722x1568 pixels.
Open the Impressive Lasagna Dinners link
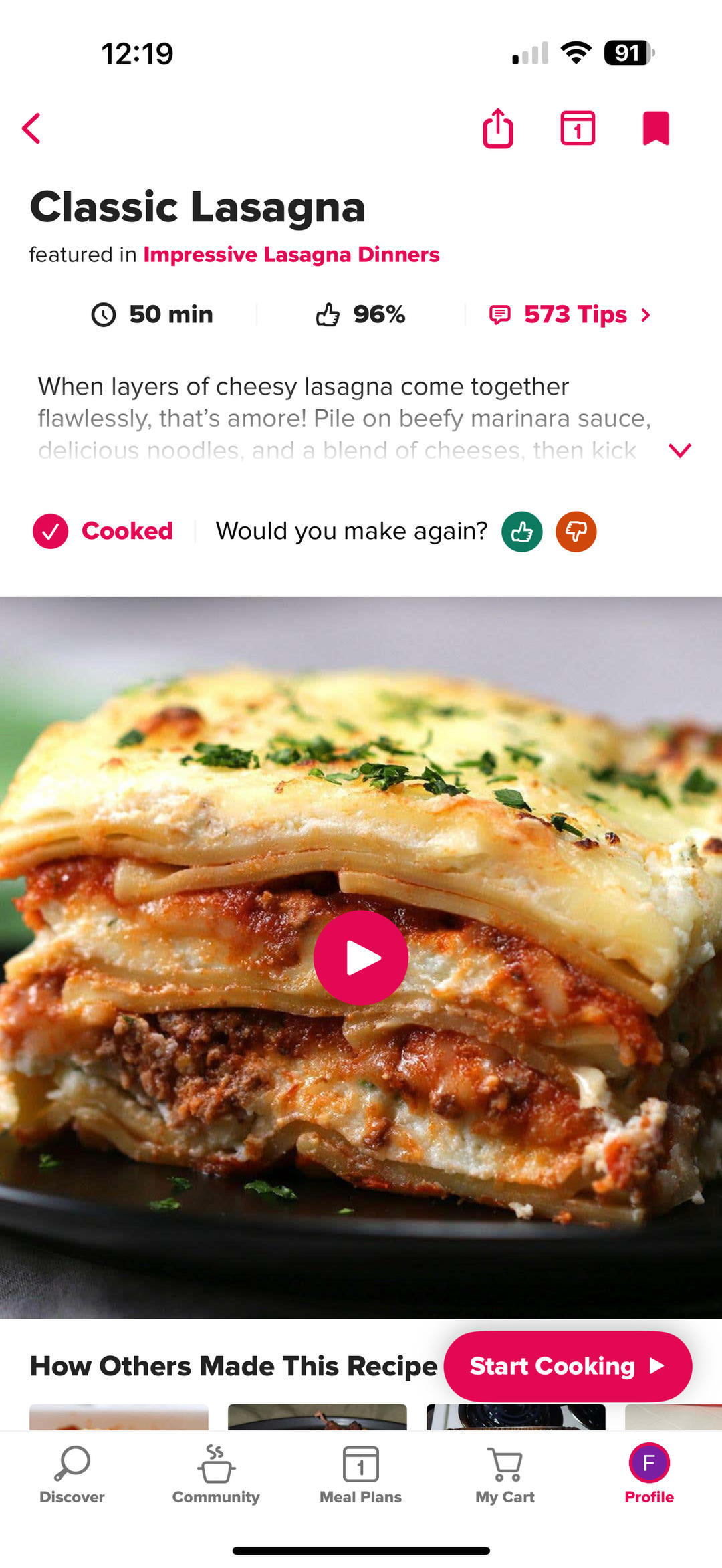[x=291, y=255]
